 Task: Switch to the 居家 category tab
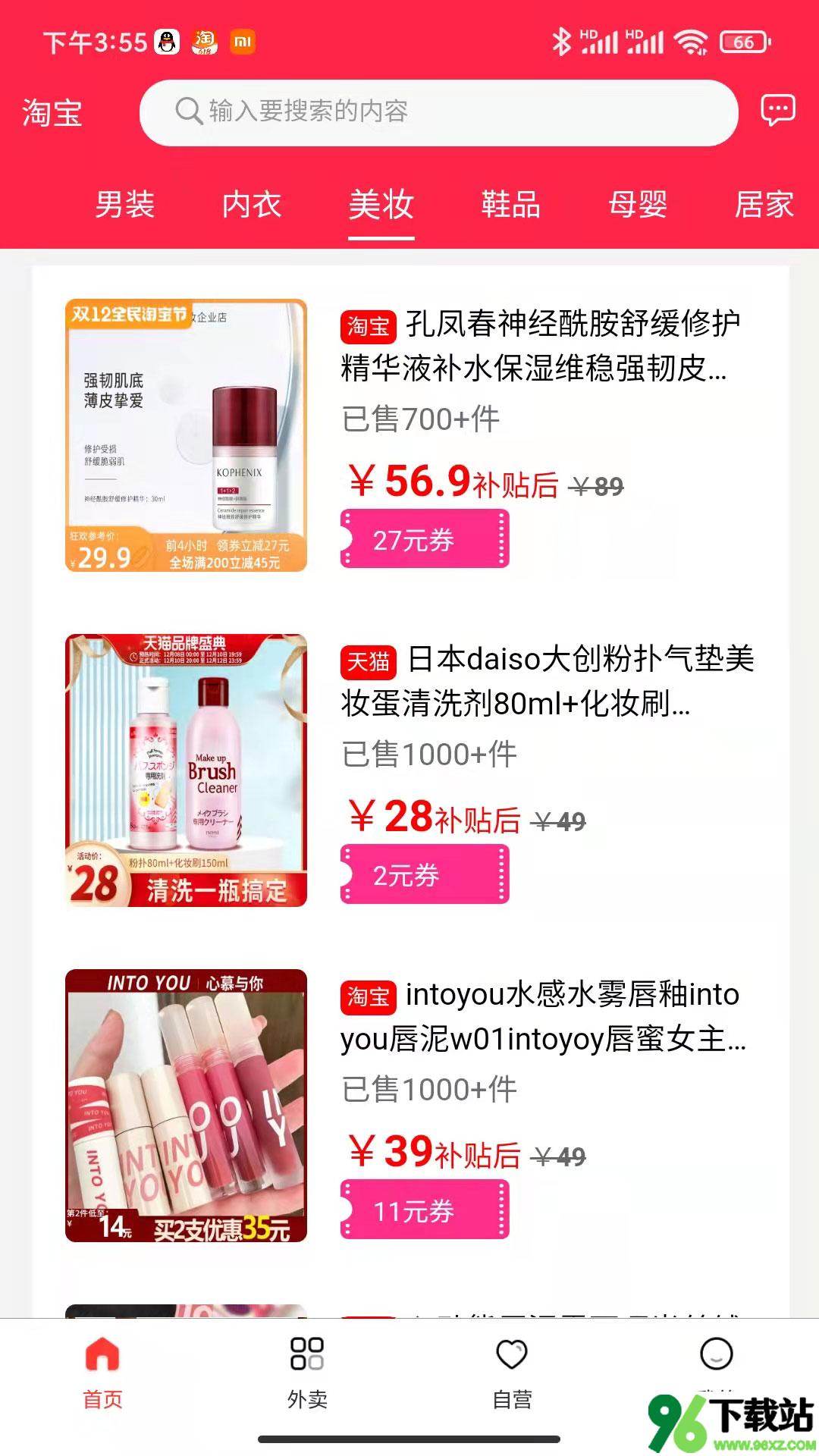pos(764,205)
